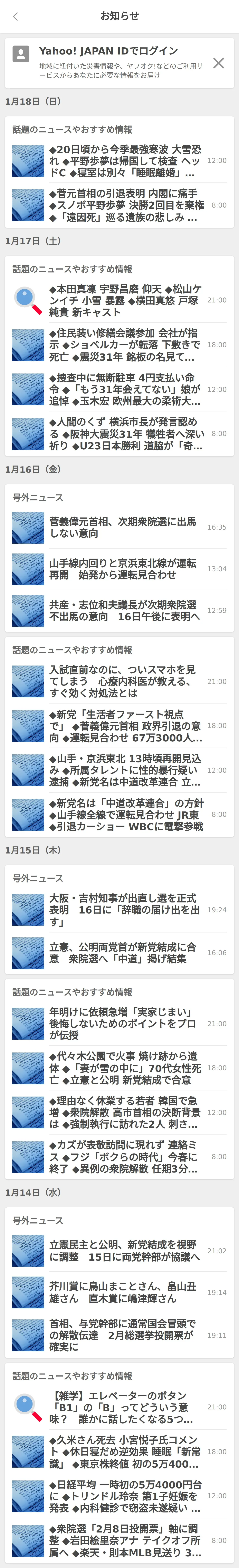239x1568 pixels.
Task: Go back from the お知らせ screen
Action: (x=15, y=17)
